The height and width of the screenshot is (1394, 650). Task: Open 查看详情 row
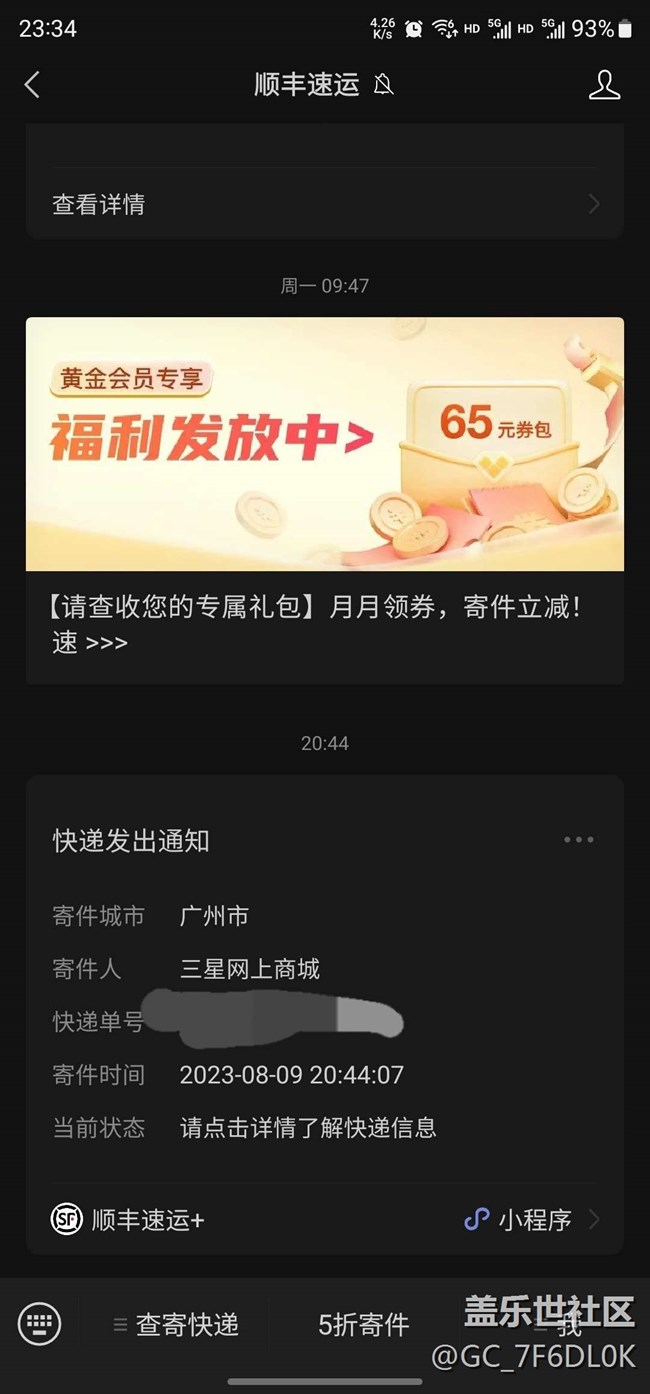(324, 204)
